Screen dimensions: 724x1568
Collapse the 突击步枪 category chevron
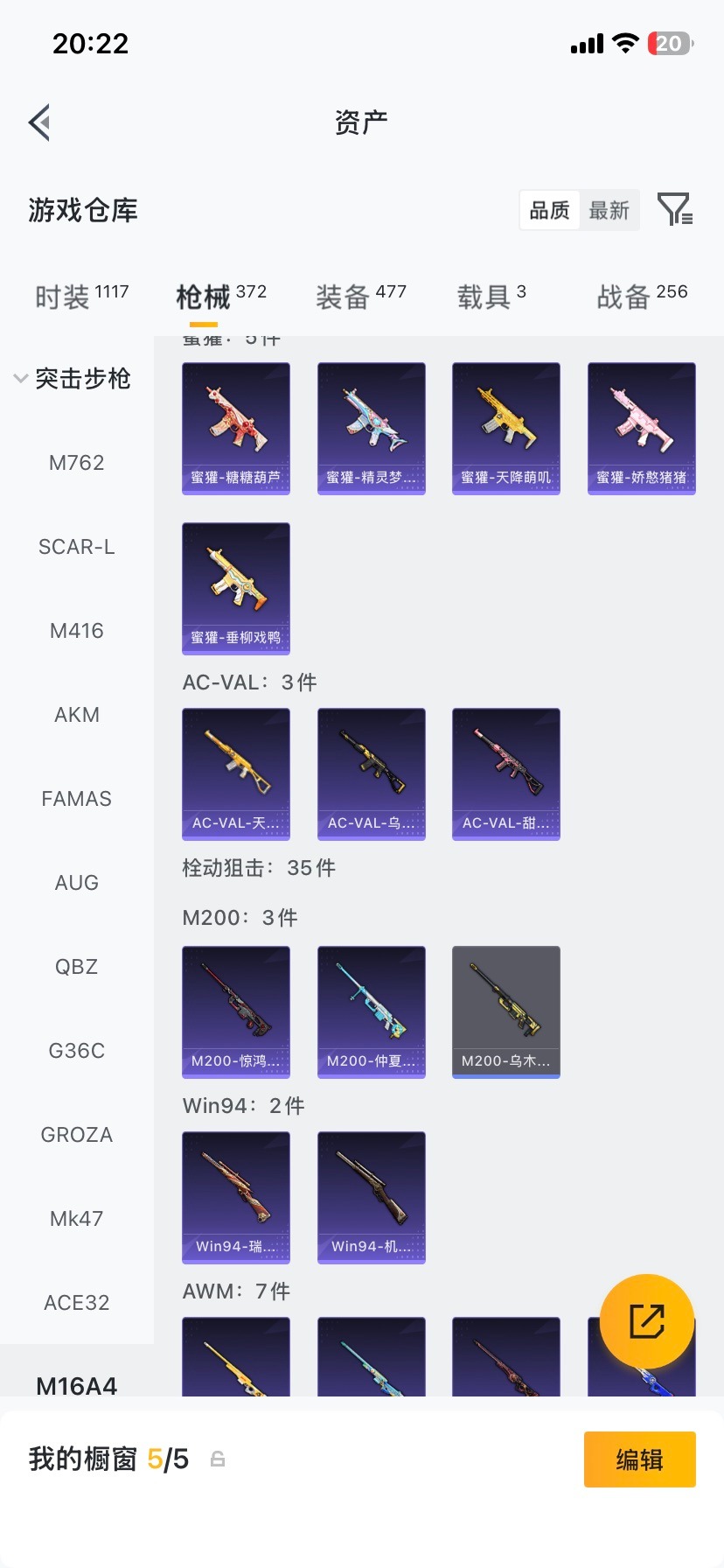coord(19,379)
